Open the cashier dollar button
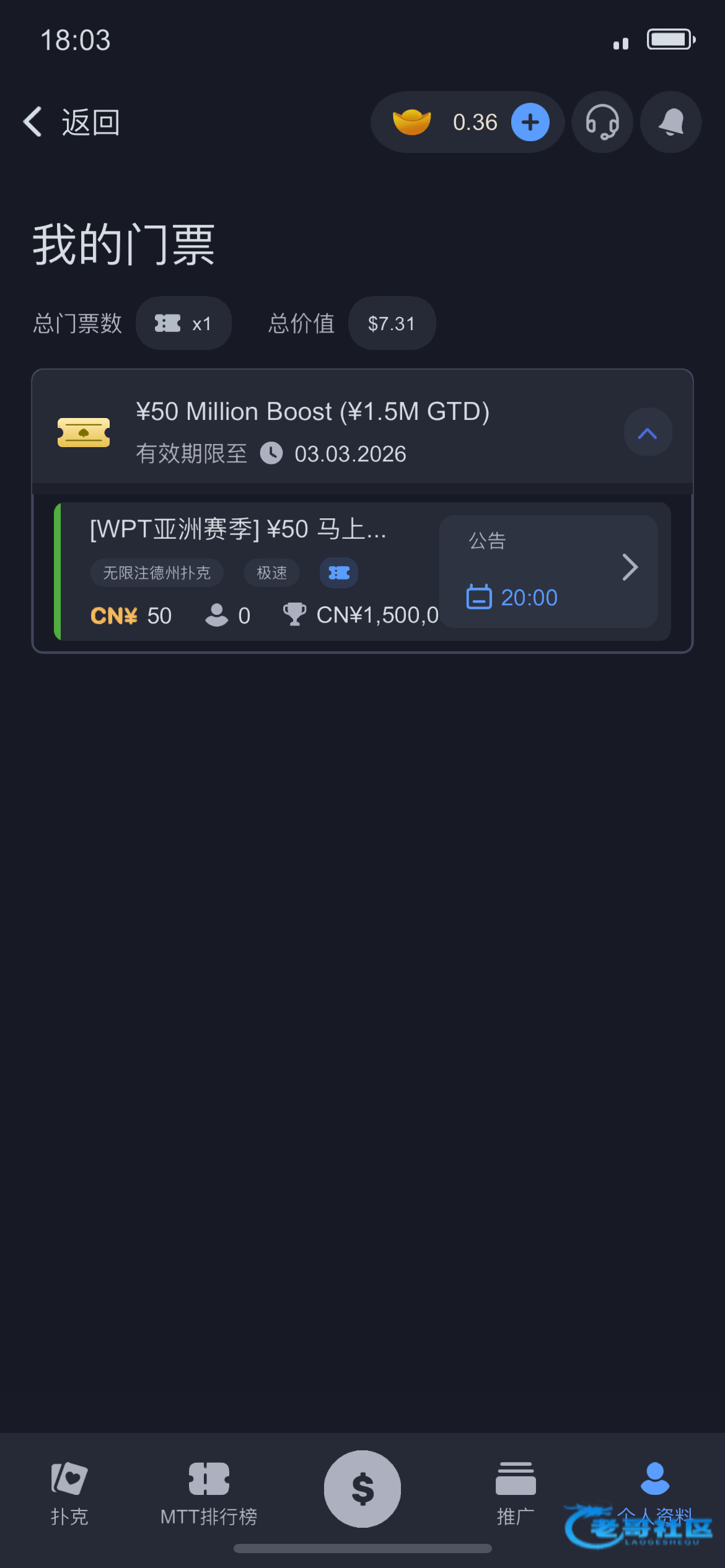The image size is (725, 1568). click(362, 1489)
